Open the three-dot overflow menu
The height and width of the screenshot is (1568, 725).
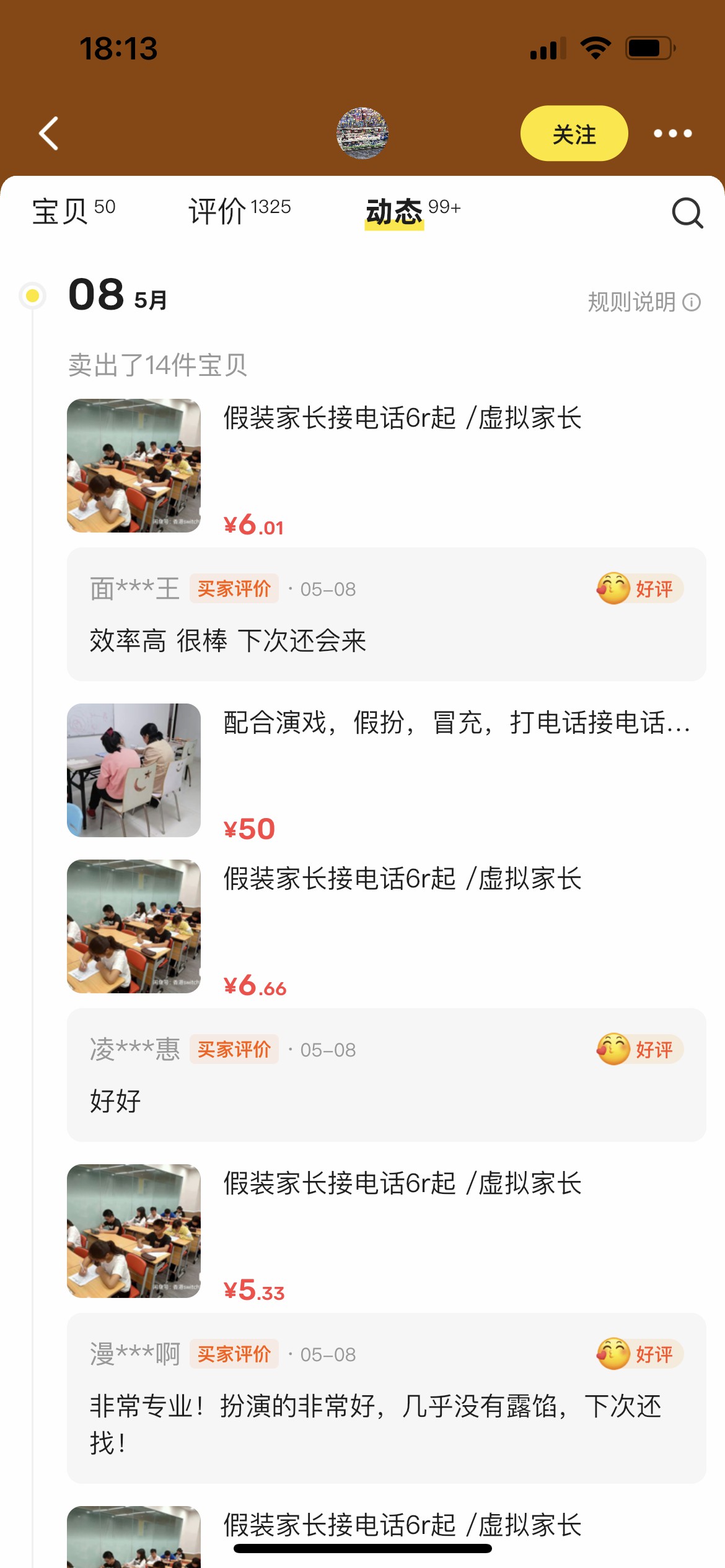click(673, 133)
